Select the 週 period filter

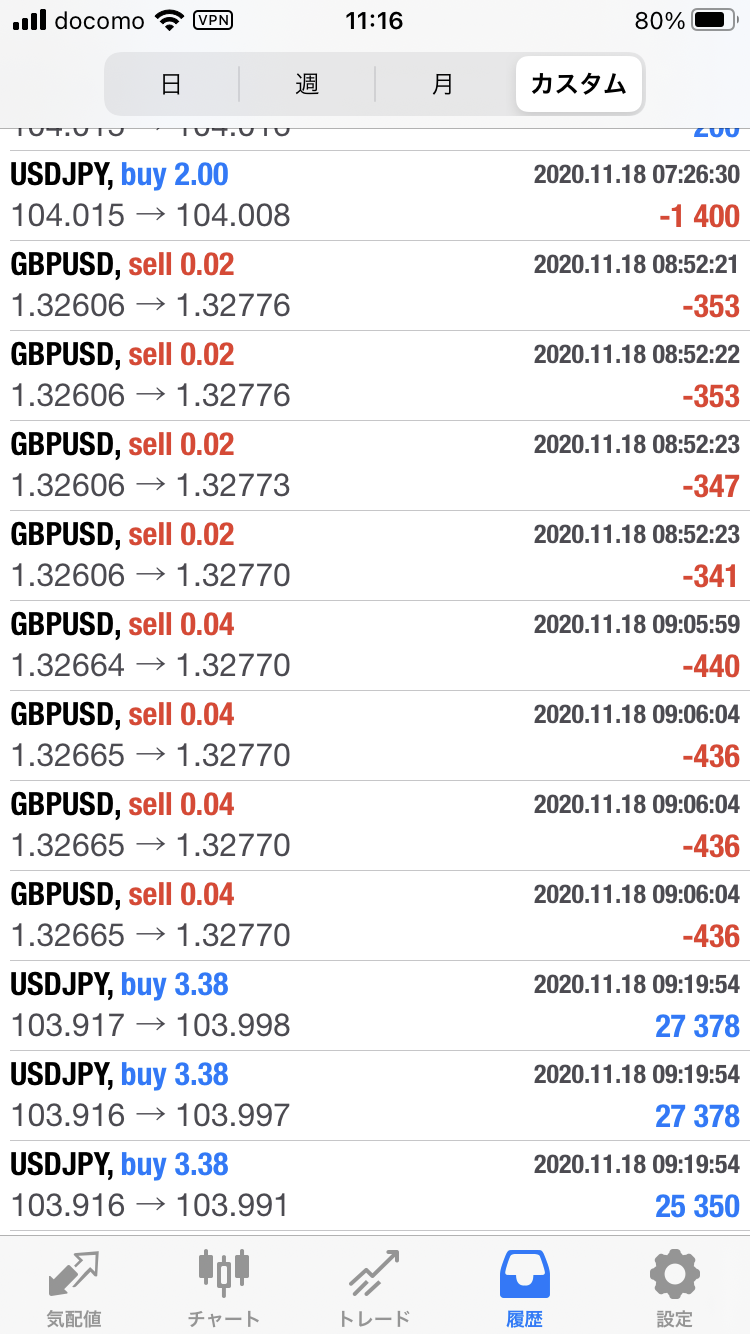click(307, 84)
